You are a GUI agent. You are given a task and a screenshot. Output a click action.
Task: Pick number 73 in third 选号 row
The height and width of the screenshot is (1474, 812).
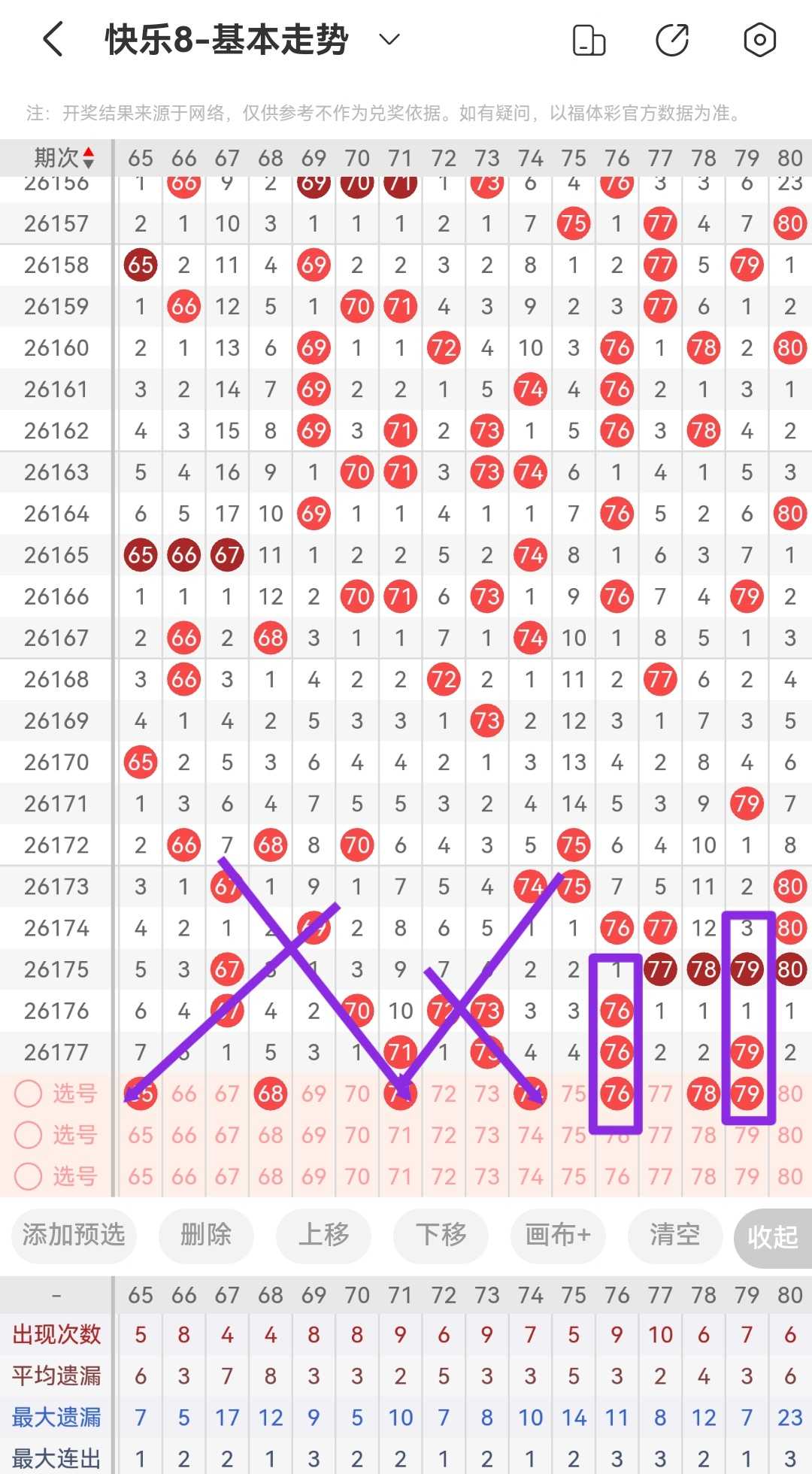point(487,1176)
